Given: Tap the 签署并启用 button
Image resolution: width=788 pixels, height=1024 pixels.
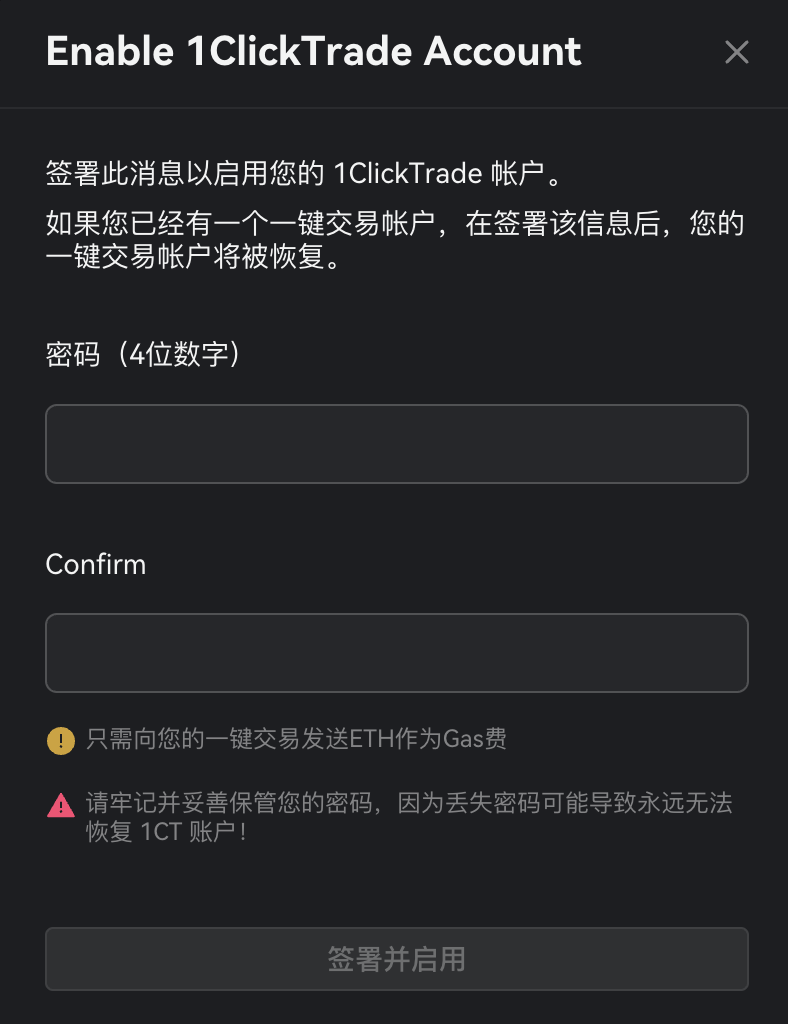Looking at the screenshot, I should (396, 959).
